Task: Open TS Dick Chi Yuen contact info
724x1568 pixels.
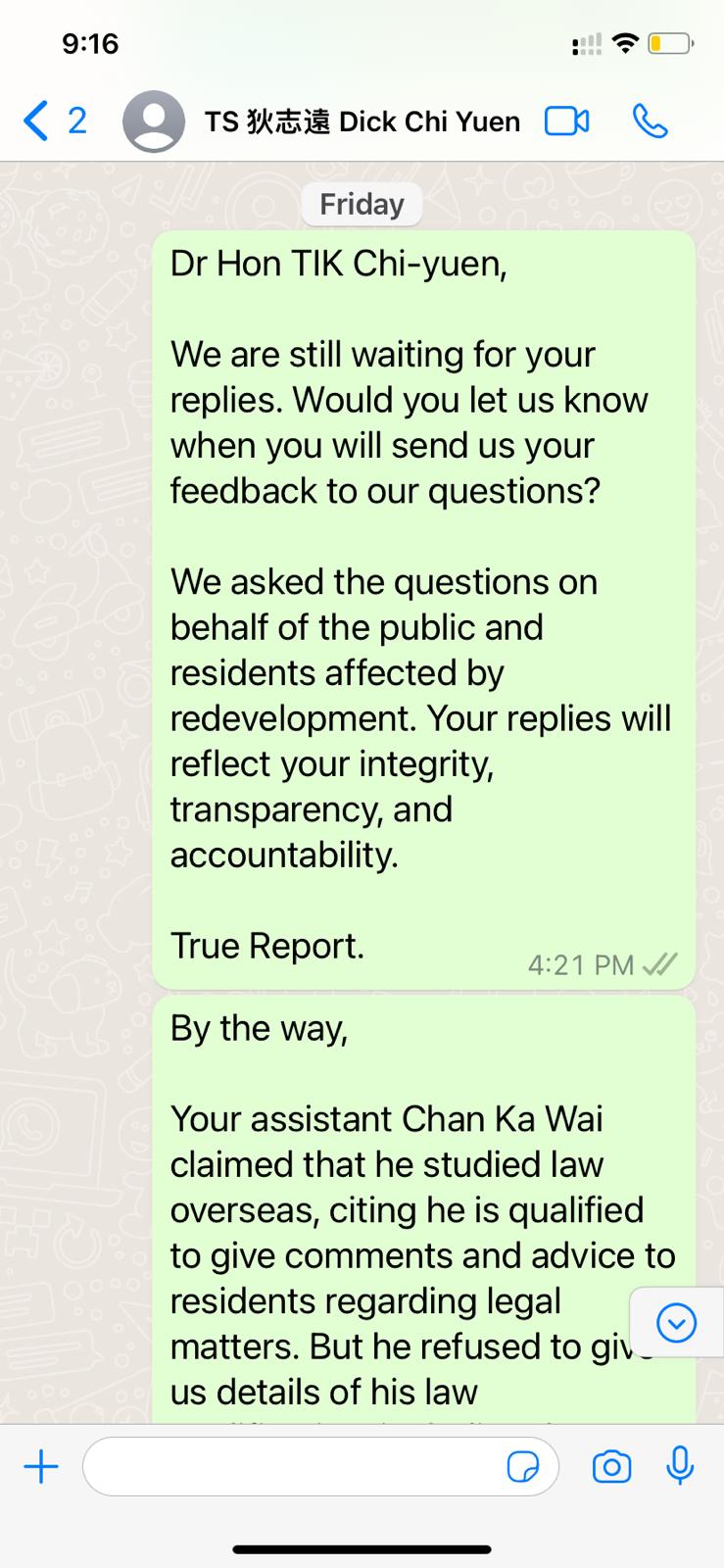Action: 362,122
